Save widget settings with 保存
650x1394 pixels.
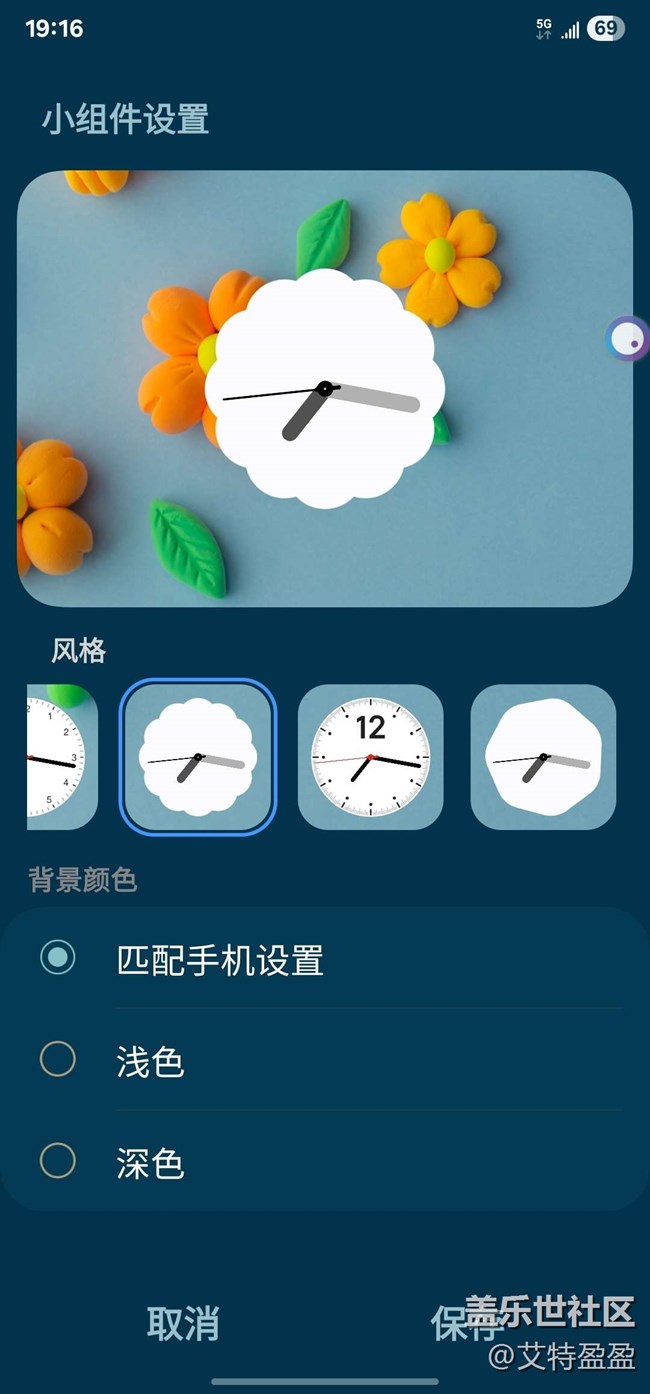[468, 1323]
